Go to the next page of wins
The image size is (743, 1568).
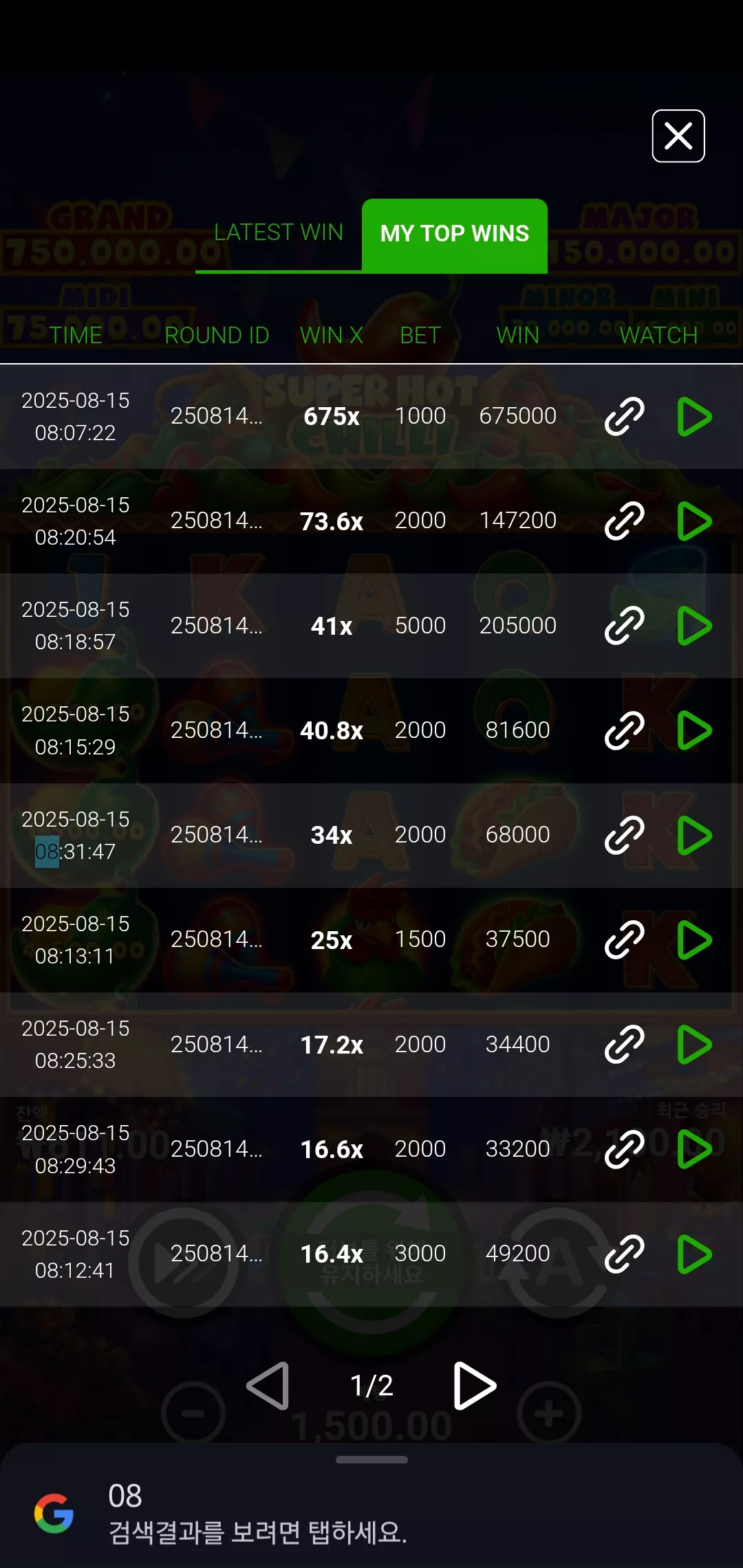475,1386
